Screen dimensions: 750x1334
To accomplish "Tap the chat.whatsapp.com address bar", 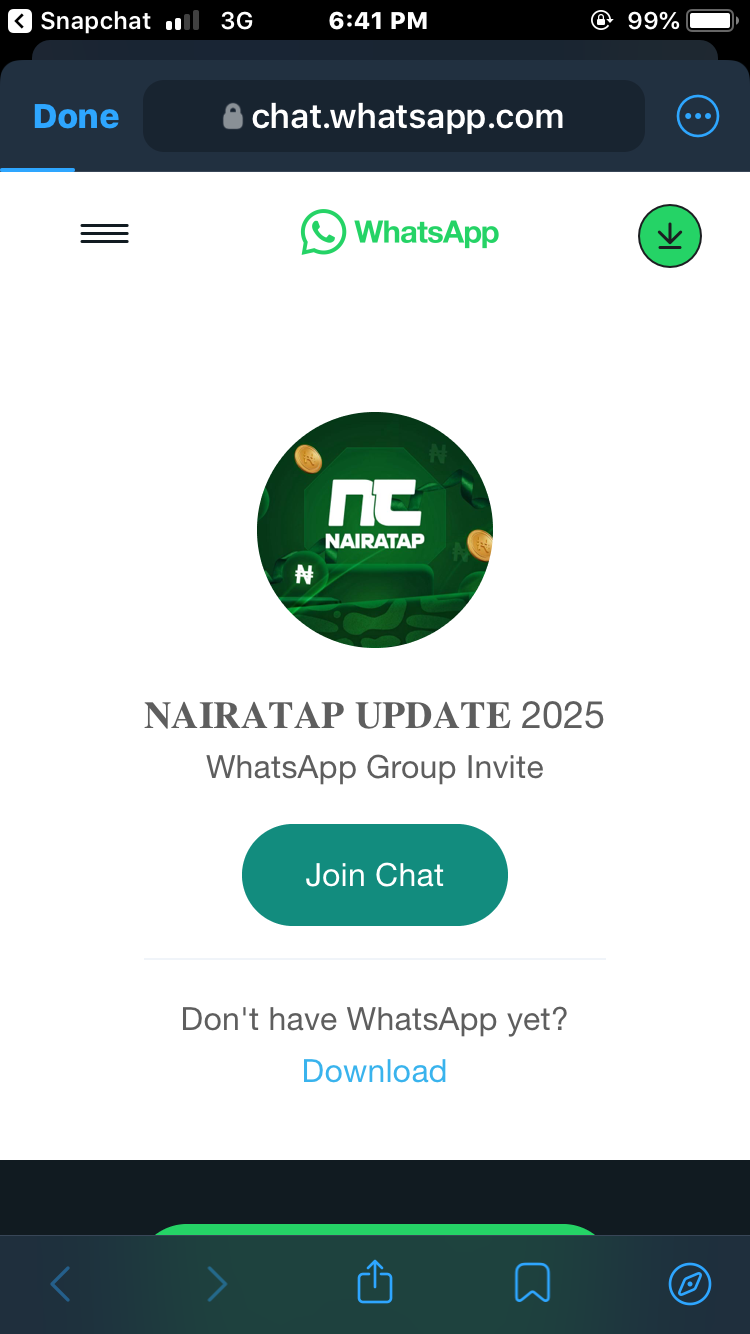I will pos(393,117).
